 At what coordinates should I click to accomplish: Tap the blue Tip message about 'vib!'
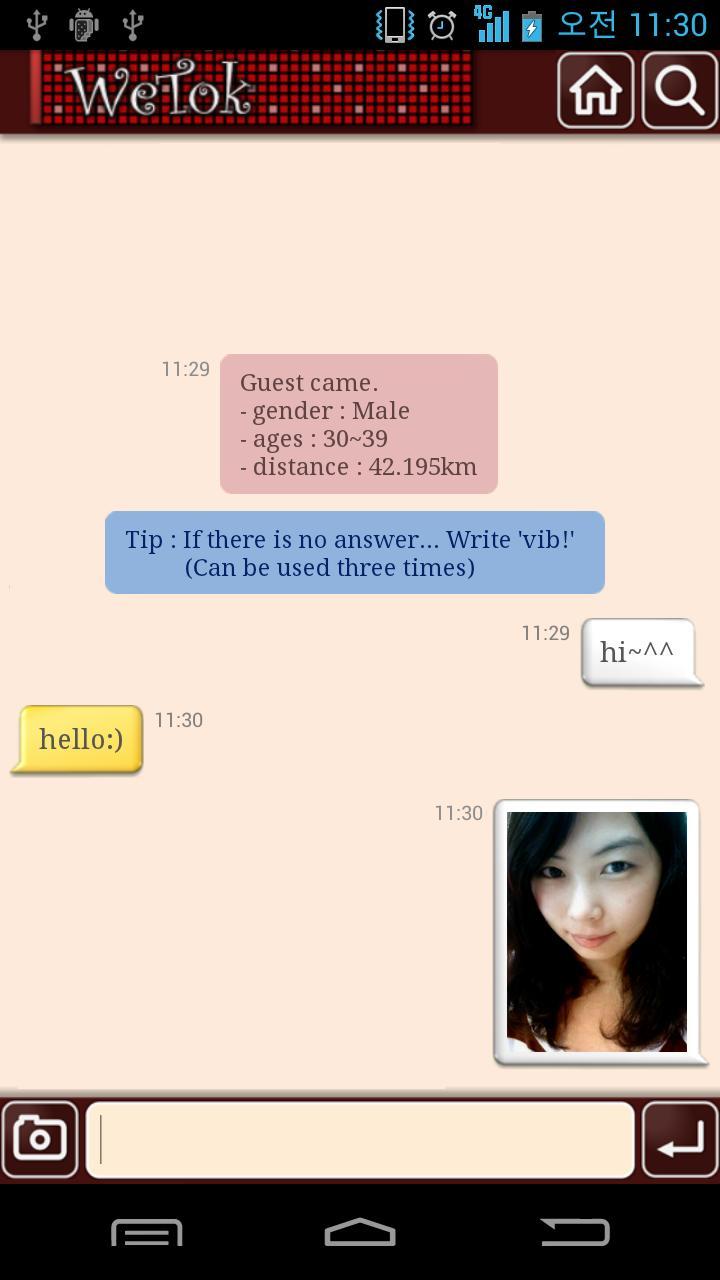click(x=354, y=552)
